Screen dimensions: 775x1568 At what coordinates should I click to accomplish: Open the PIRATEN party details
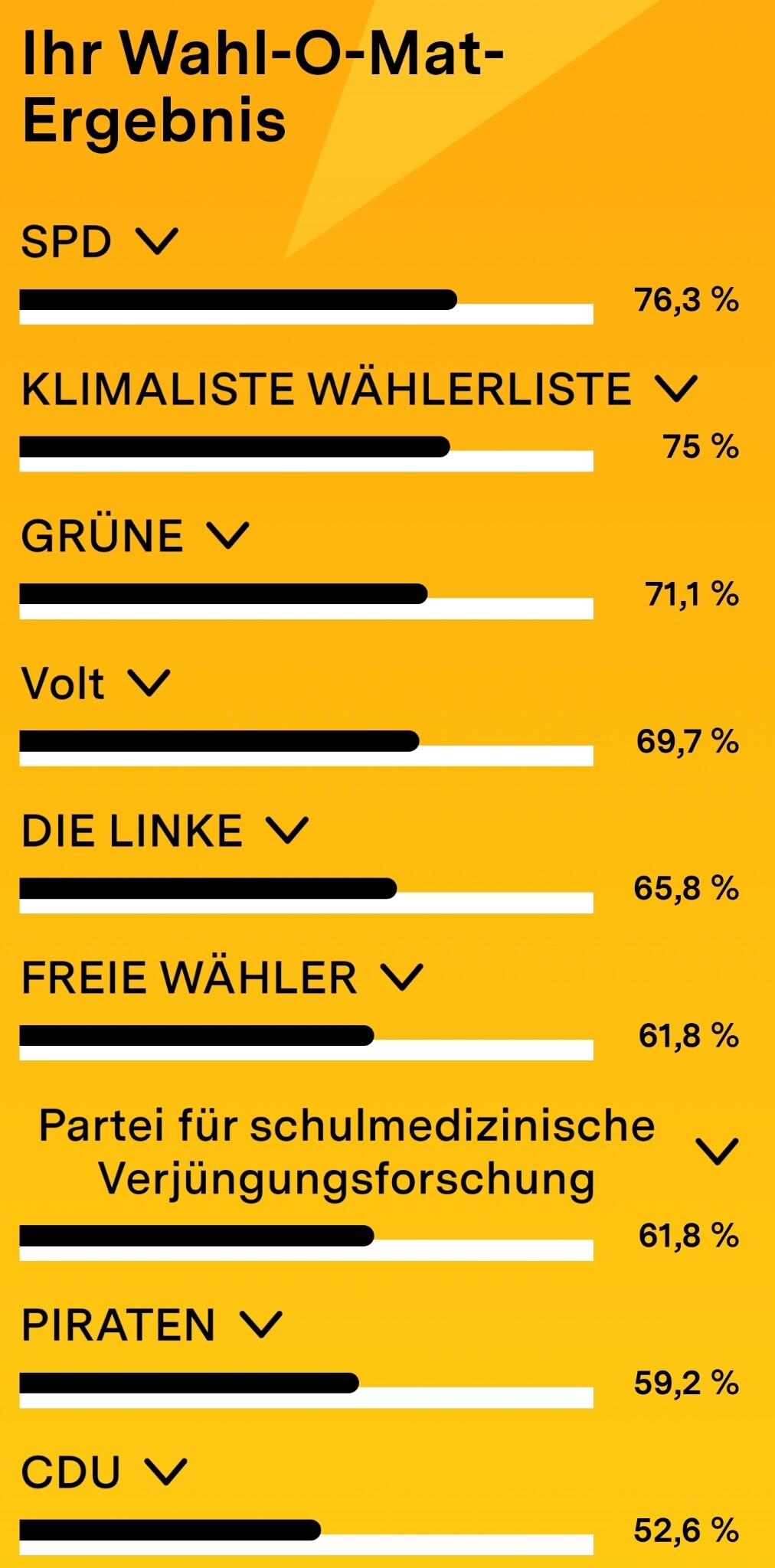pos(261,1325)
